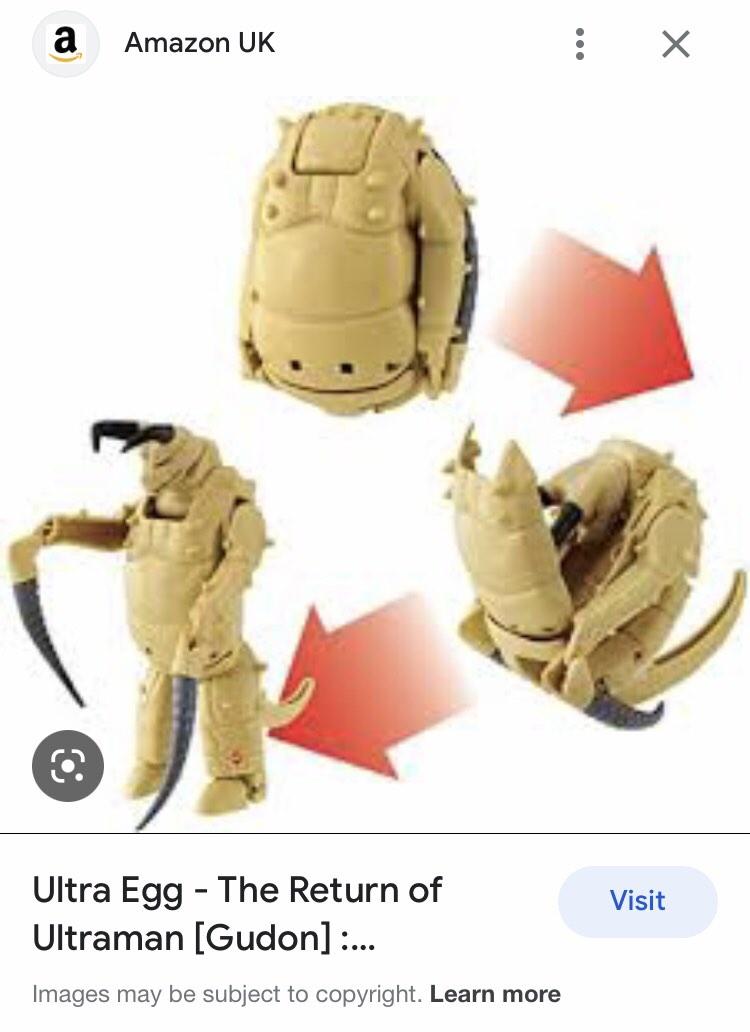Open the Learn more copyright link

pos(495,994)
